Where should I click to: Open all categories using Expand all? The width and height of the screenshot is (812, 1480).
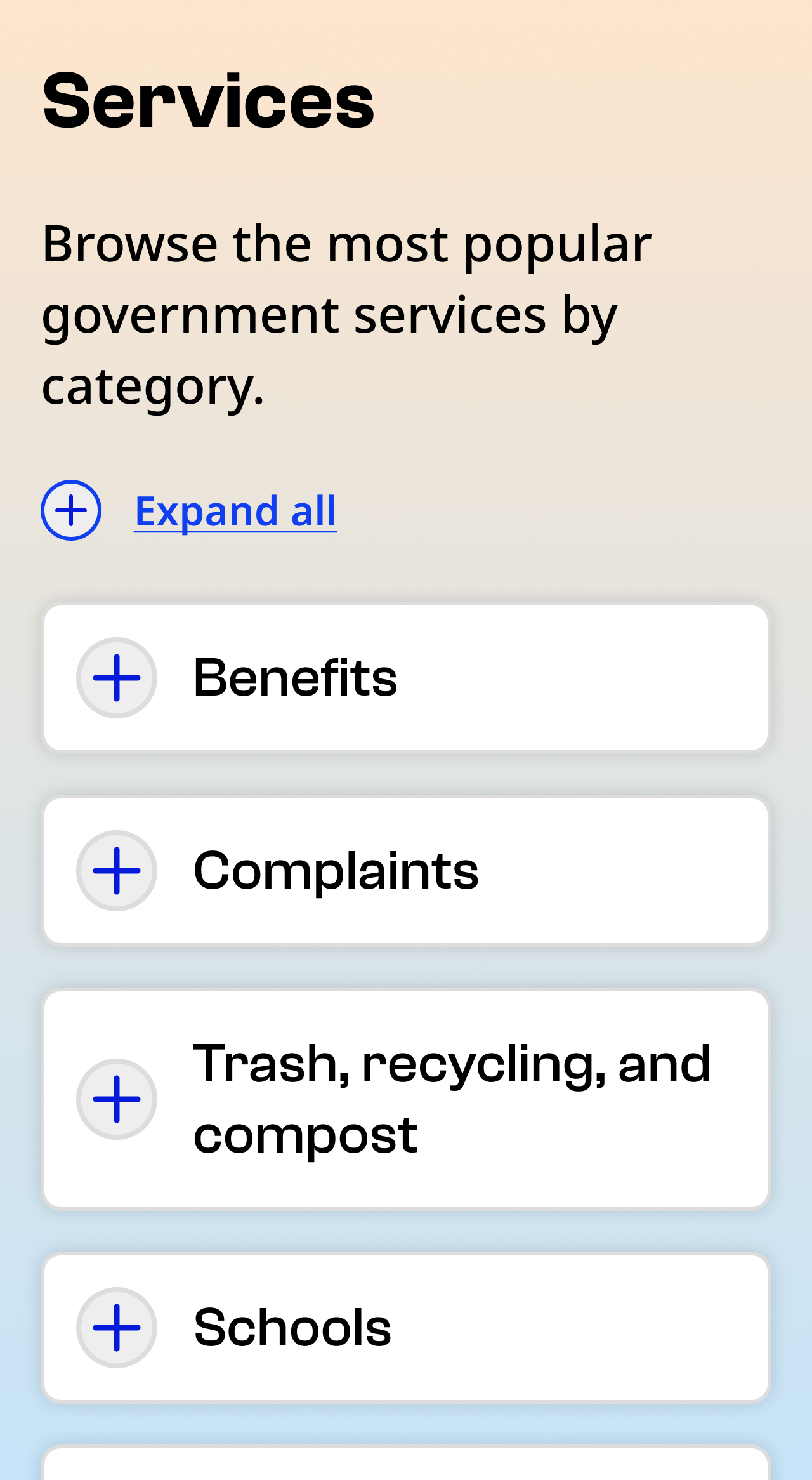click(235, 511)
